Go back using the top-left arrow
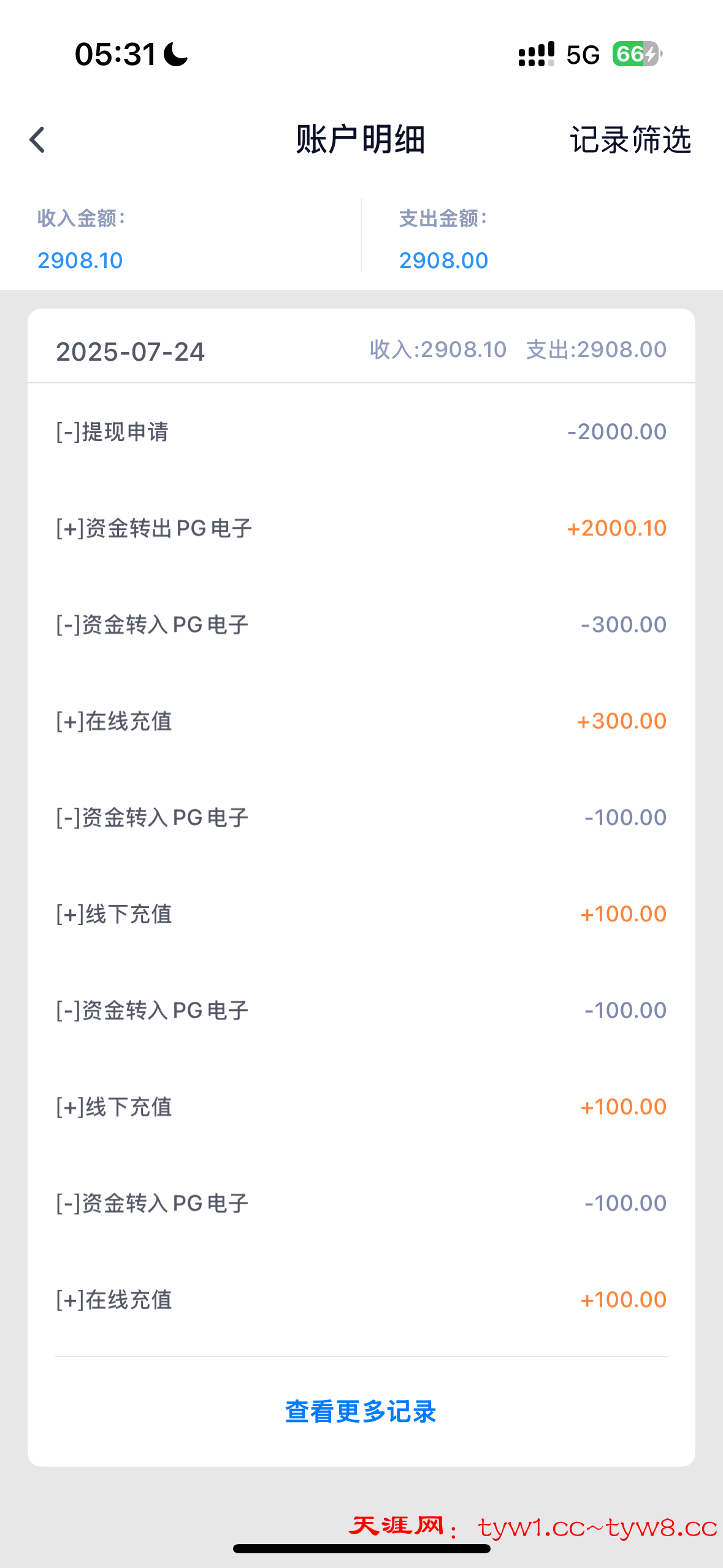Screen dimensions: 723x1568 coord(37,140)
